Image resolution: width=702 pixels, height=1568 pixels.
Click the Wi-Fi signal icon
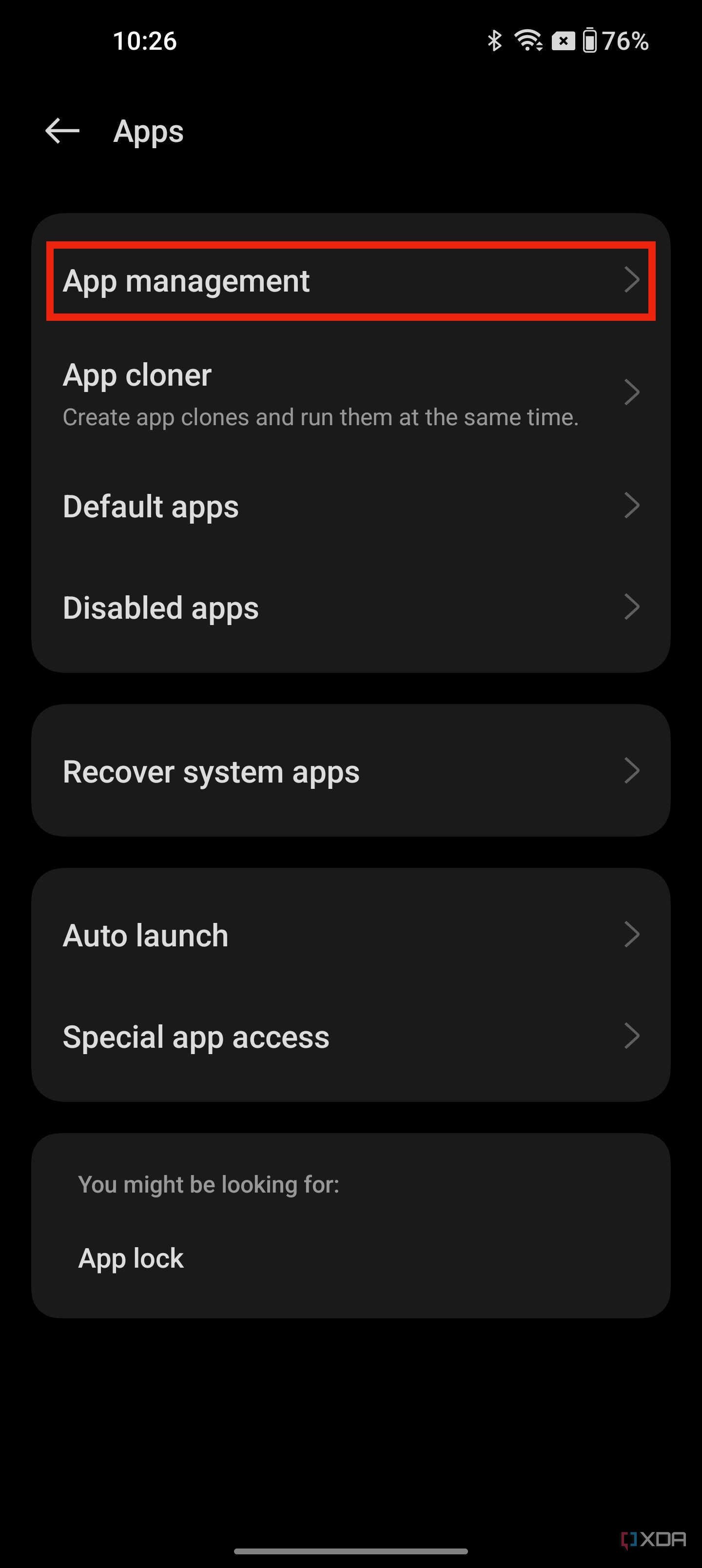click(x=529, y=40)
